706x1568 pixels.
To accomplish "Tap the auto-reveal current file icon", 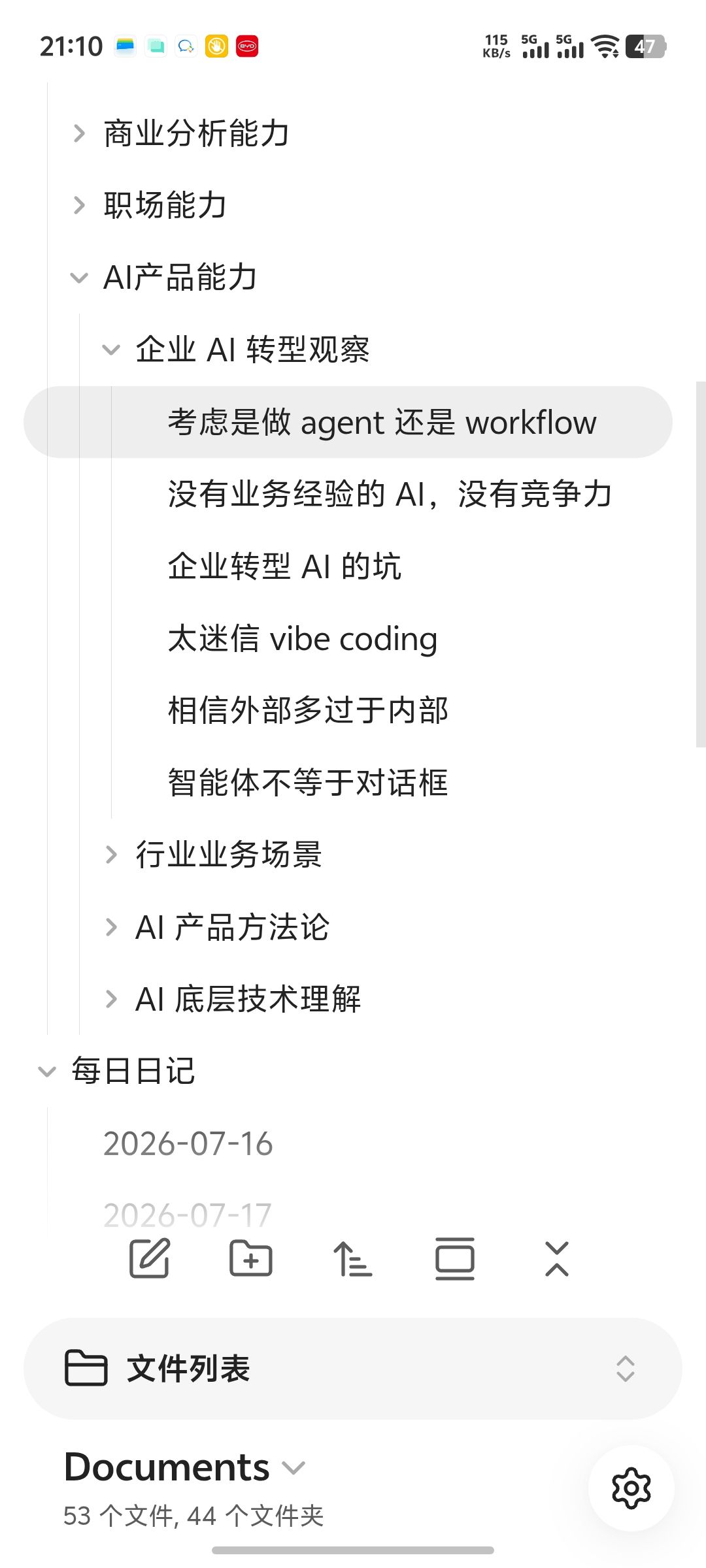I will 455,1258.
